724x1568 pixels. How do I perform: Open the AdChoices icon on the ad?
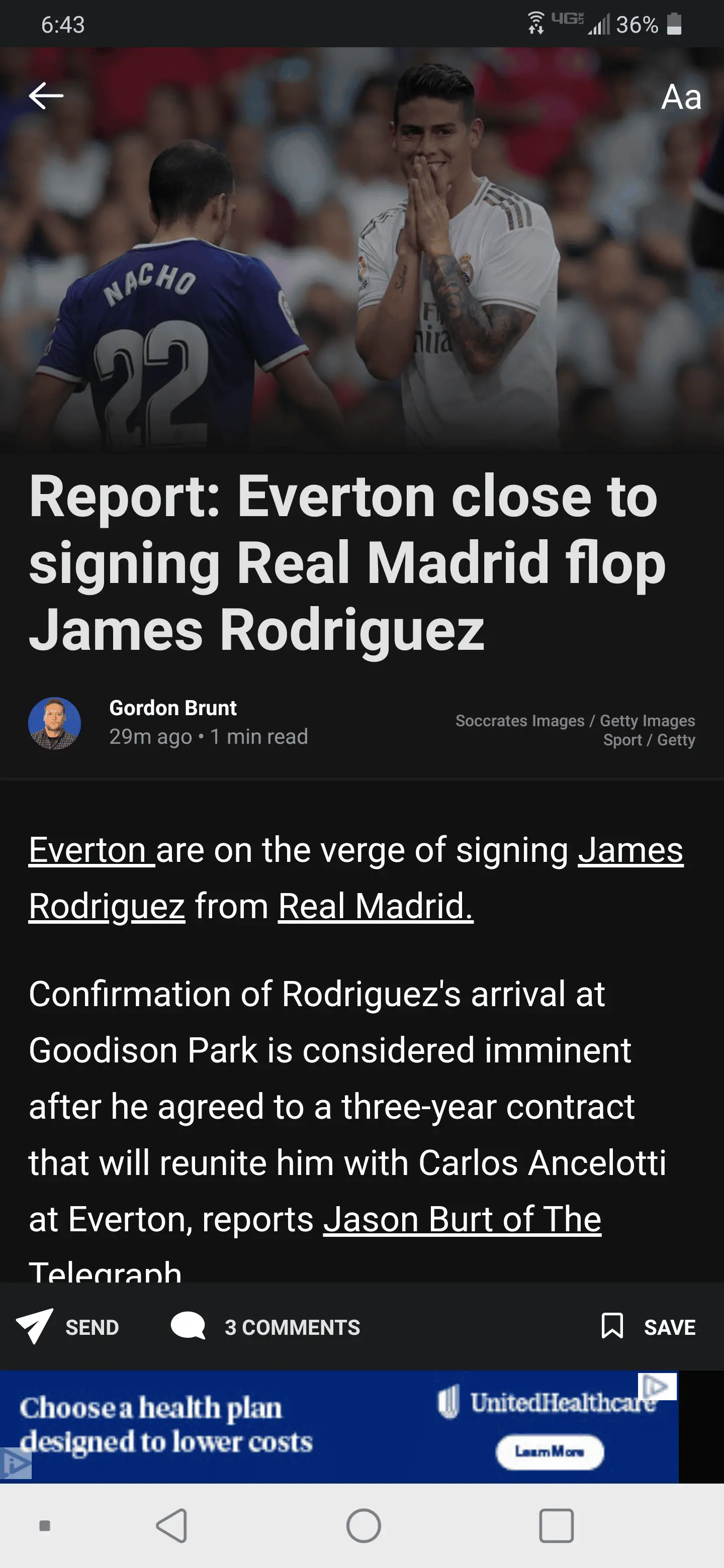(657, 1387)
